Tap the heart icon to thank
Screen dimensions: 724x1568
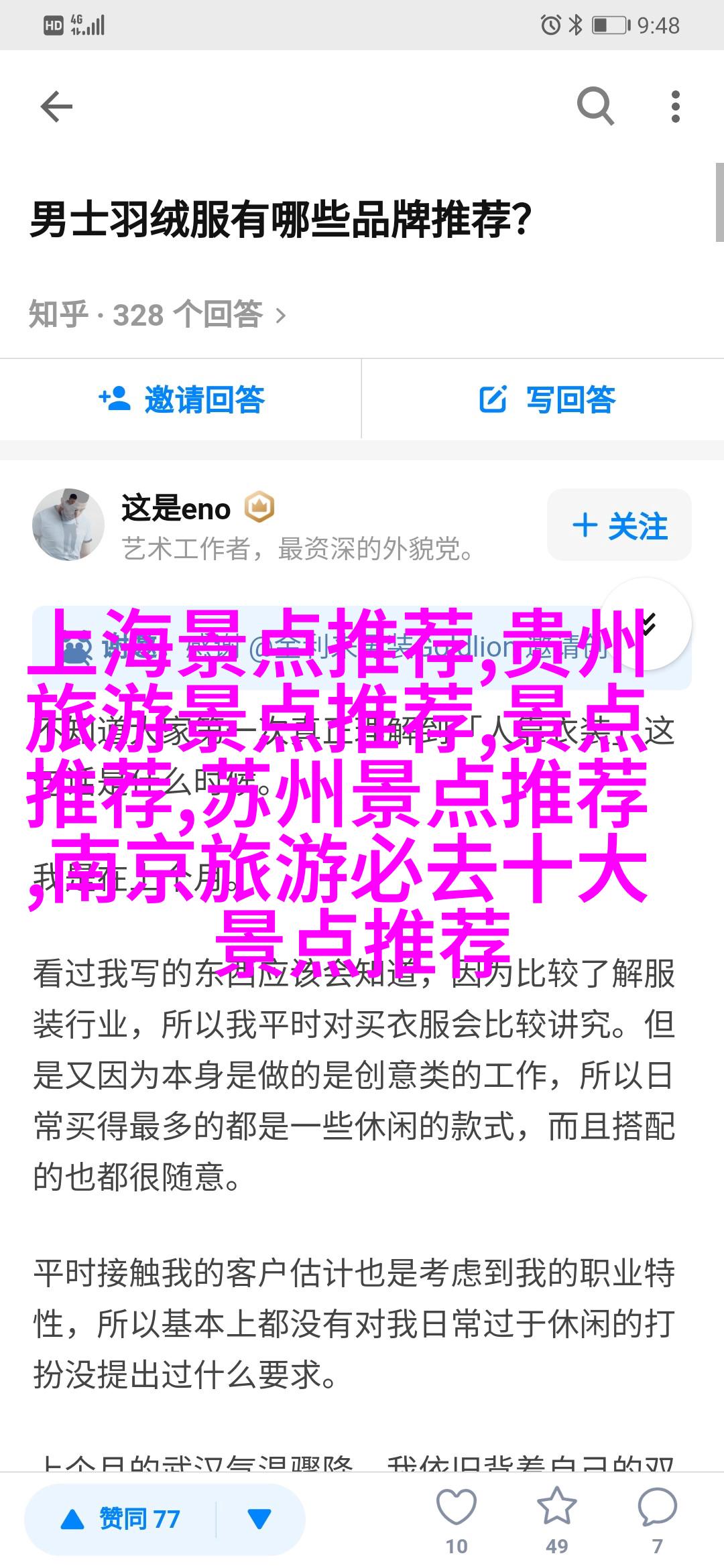click(456, 1508)
